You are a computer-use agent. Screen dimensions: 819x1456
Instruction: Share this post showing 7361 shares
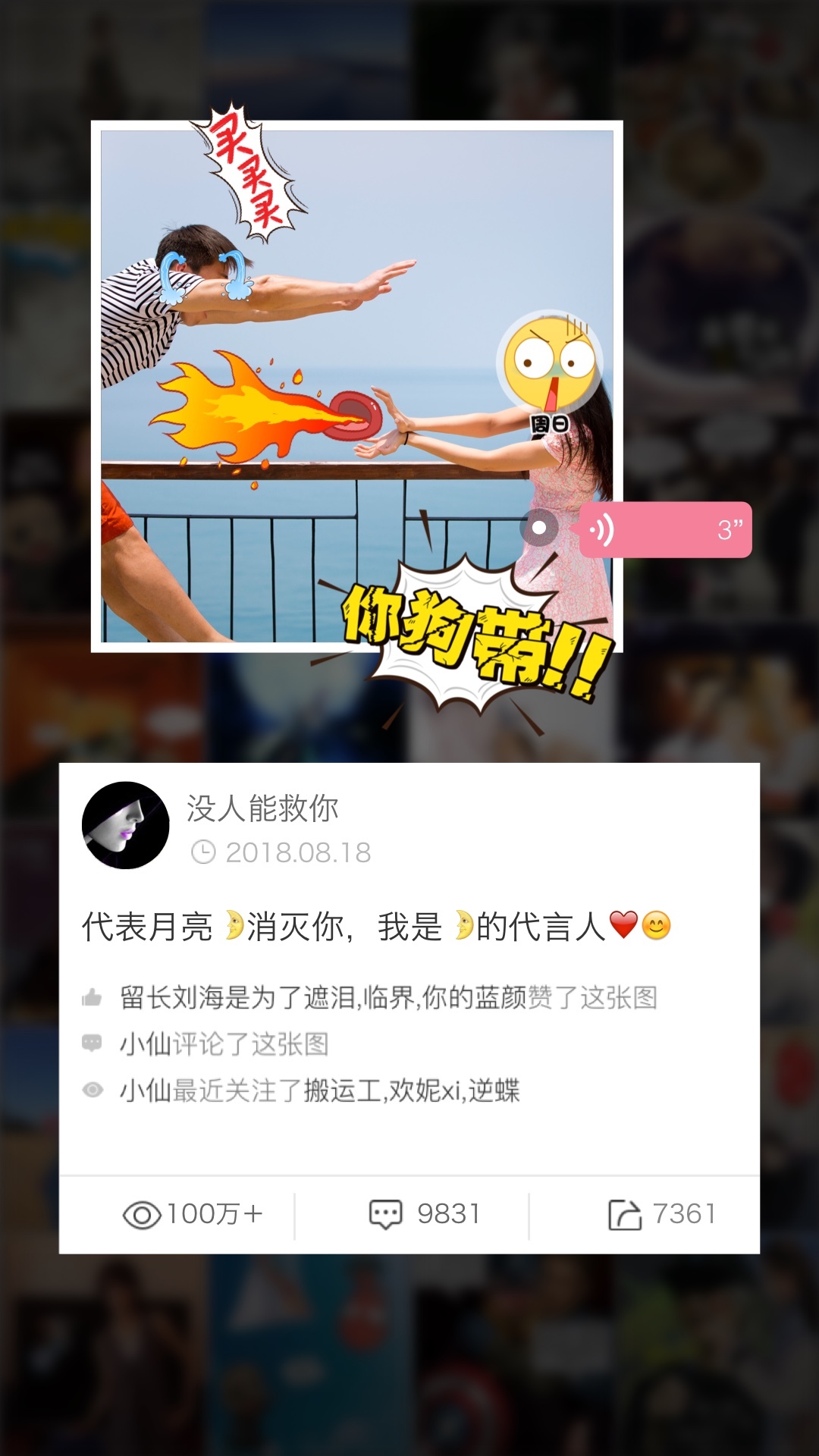661,1213
